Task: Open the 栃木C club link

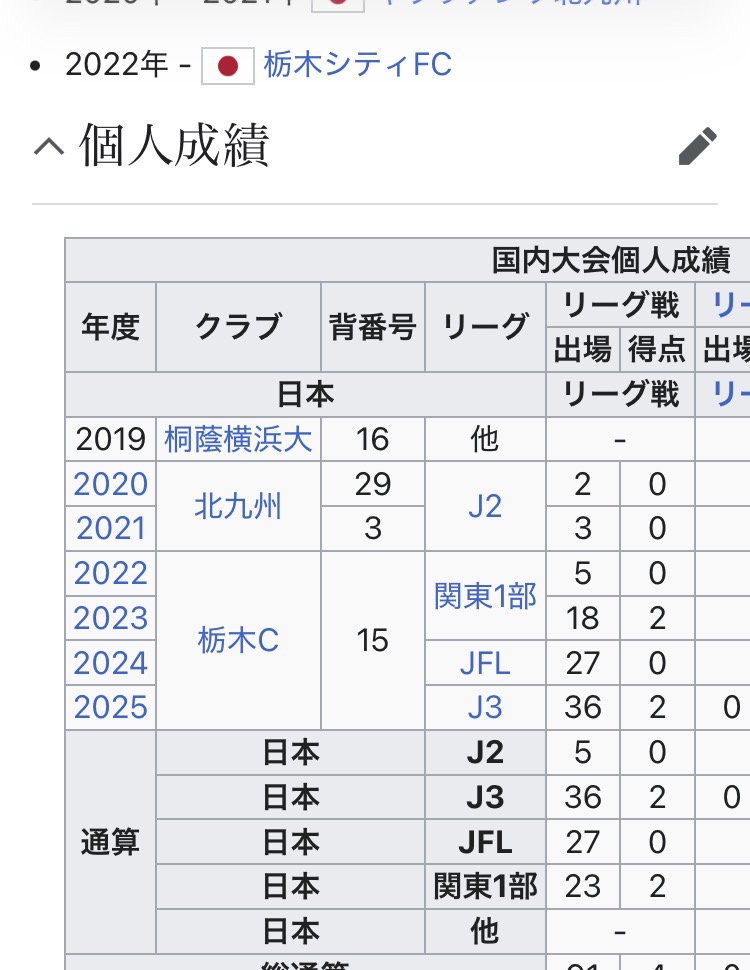Action: (x=238, y=640)
